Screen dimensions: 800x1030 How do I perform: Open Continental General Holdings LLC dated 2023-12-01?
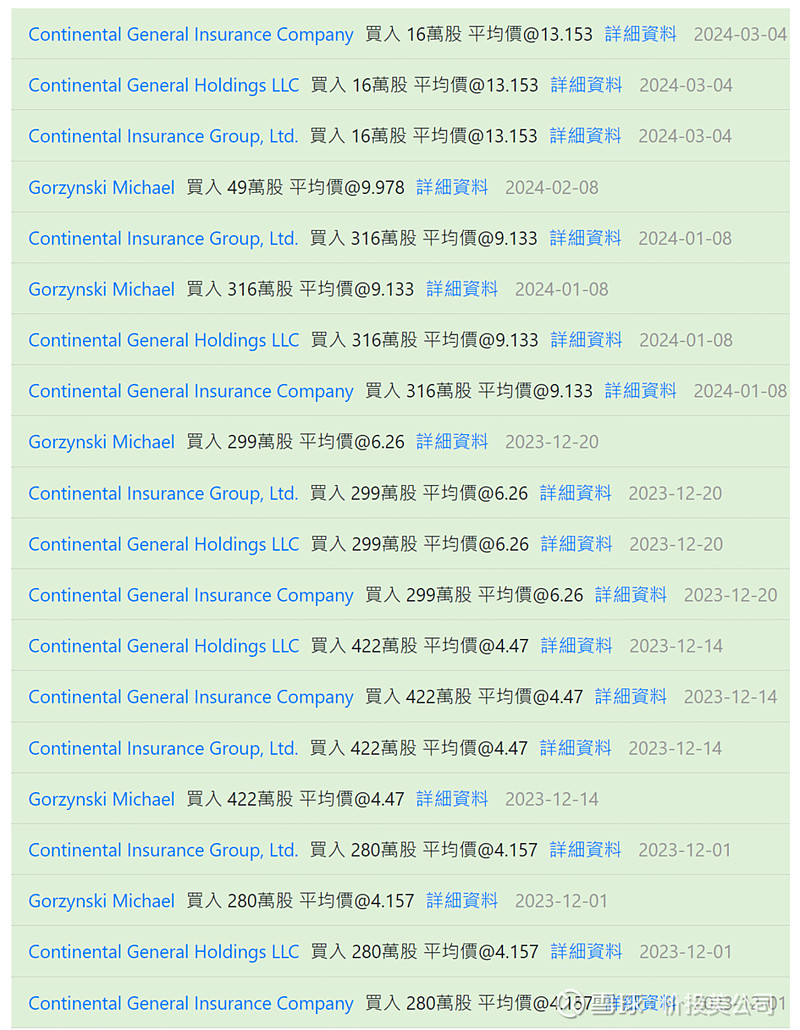tap(163, 952)
